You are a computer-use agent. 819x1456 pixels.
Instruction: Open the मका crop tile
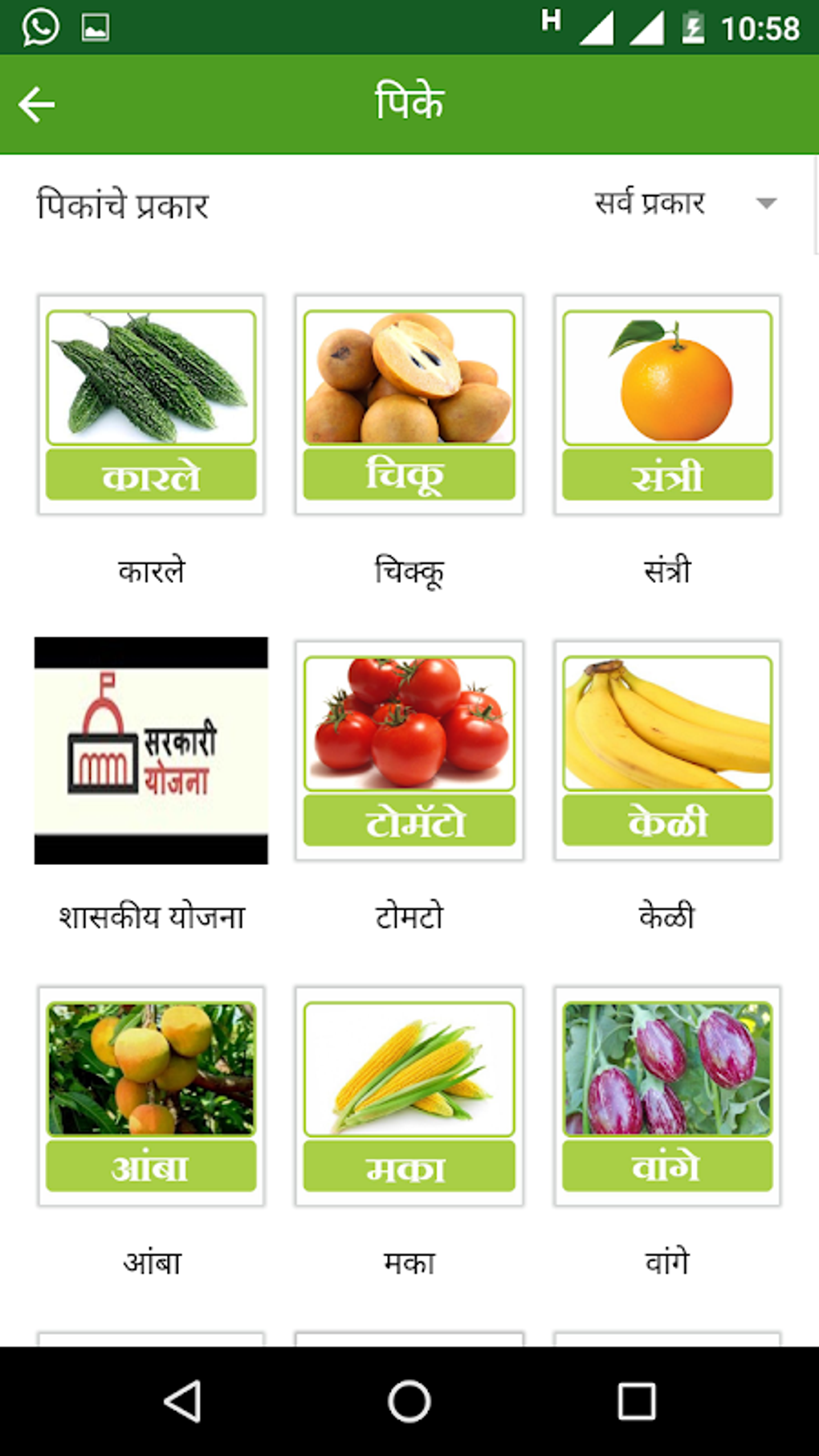[409, 1095]
